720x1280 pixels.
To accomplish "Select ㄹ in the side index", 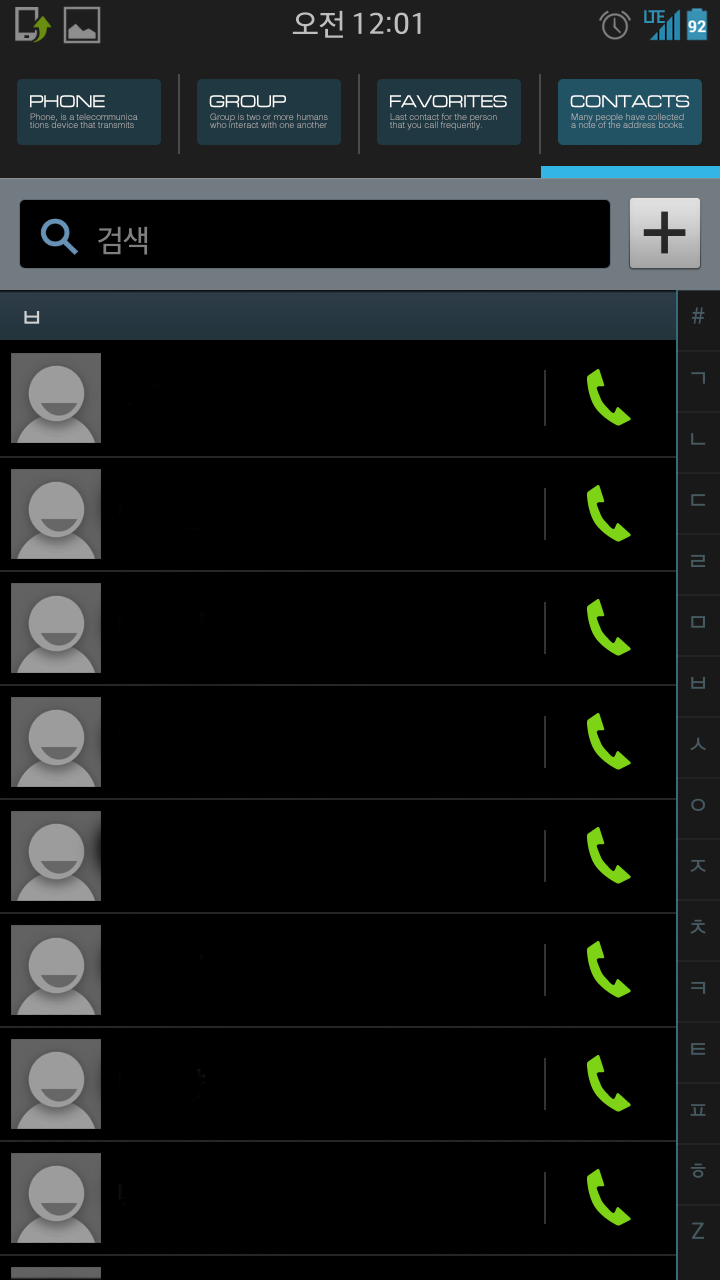I will point(698,561).
